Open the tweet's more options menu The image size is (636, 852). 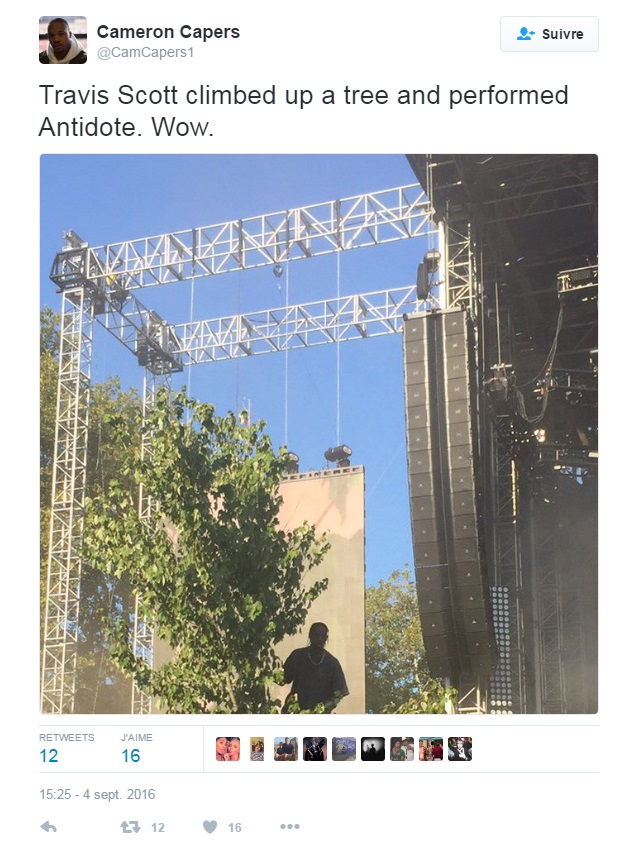tap(289, 827)
